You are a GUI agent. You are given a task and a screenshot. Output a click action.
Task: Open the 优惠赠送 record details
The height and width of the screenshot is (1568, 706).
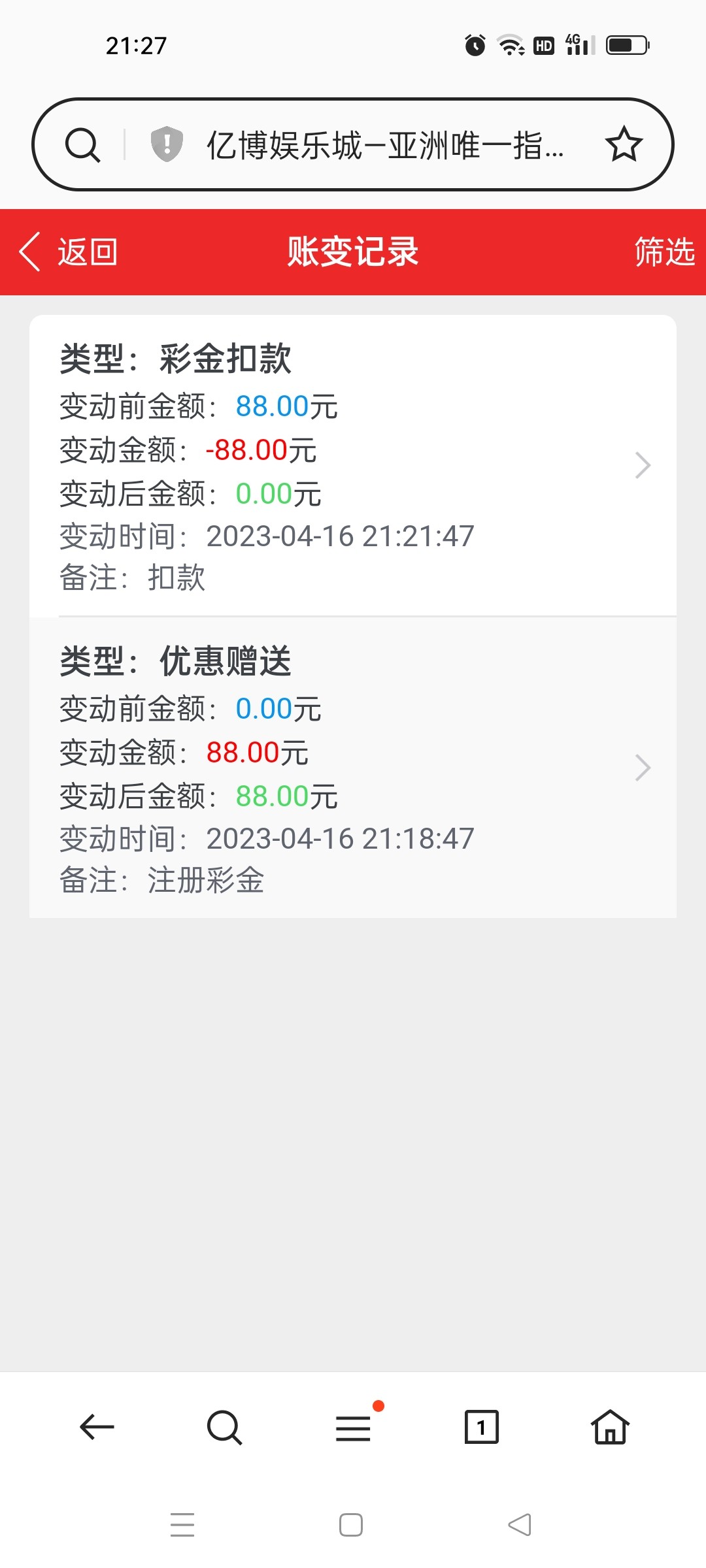353,768
